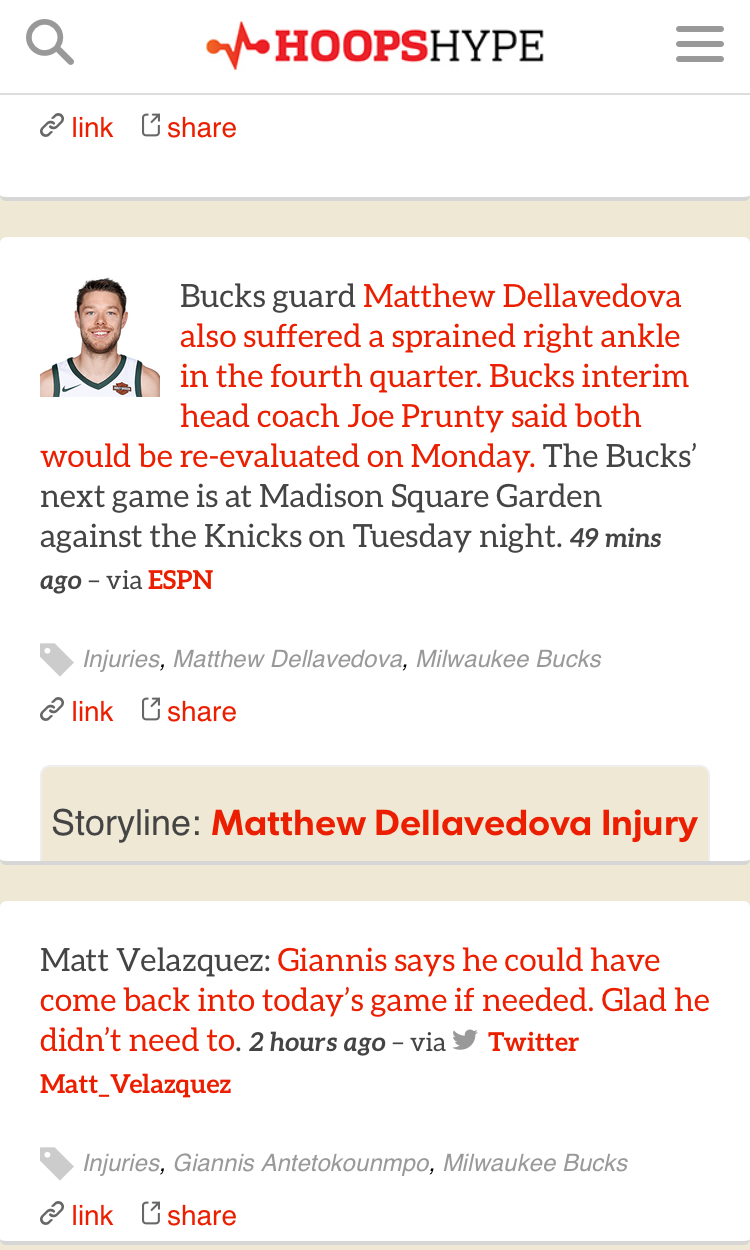Viewport: 750px width, 1250px height.
Task: Select the Matthew Dellavedova tag
Action: coord(288,659)
